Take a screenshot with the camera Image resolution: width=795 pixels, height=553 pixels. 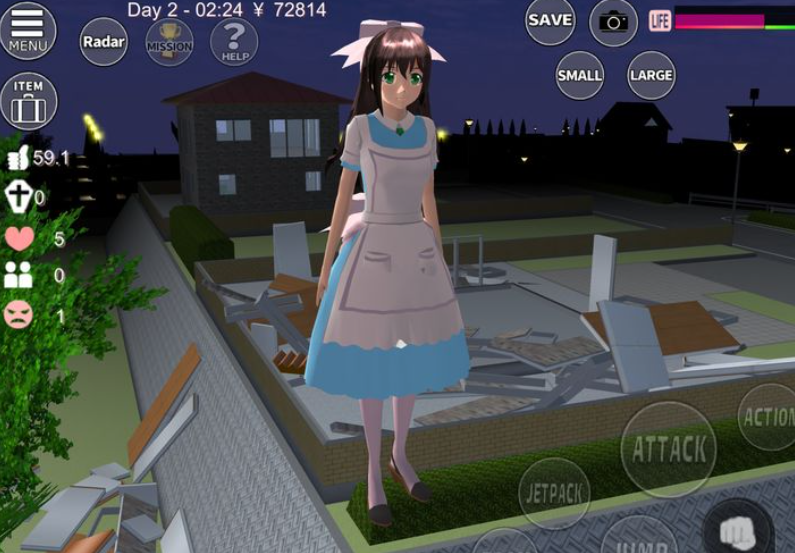pyautogui.click(x=613, y=22)
